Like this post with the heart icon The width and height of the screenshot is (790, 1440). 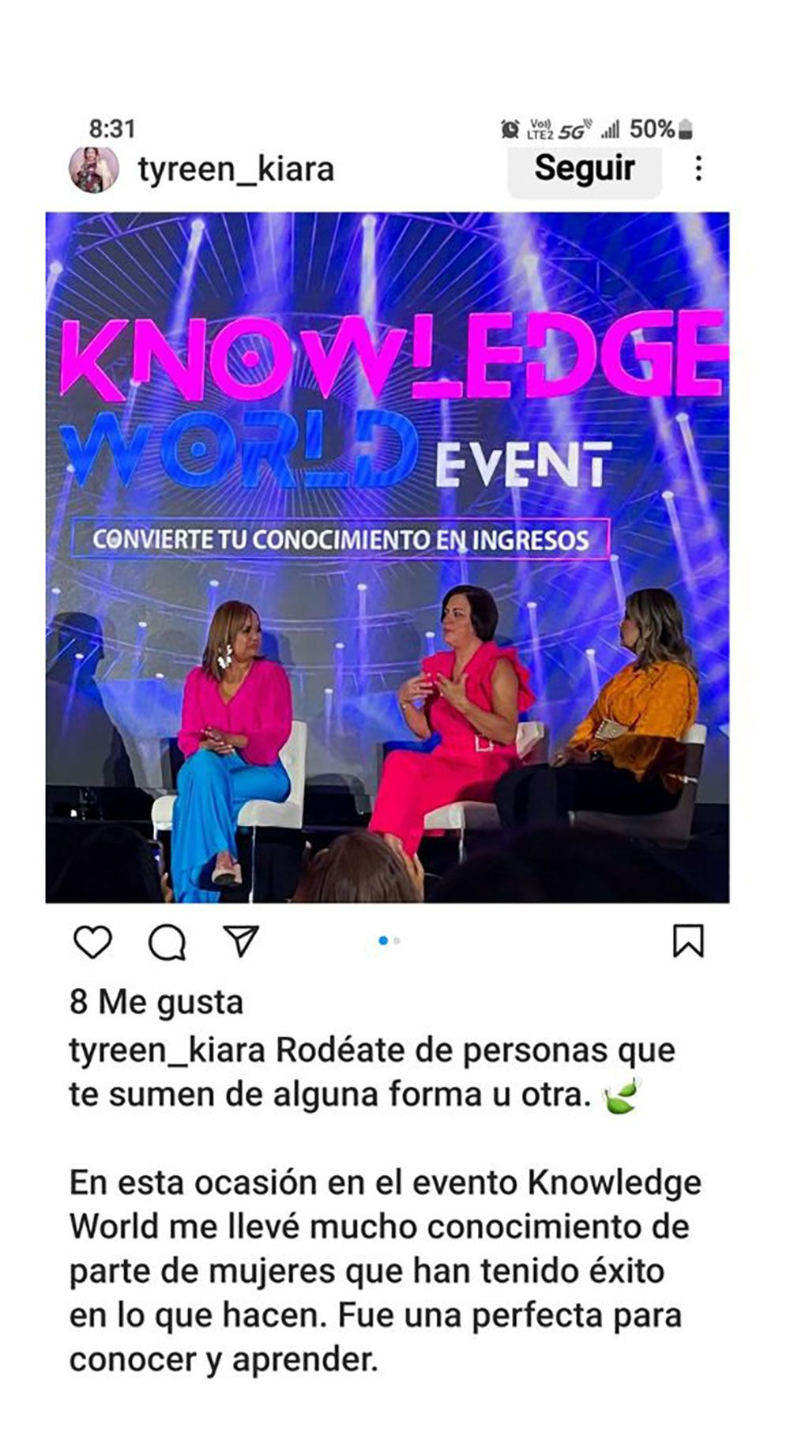(x=93, y=941)
